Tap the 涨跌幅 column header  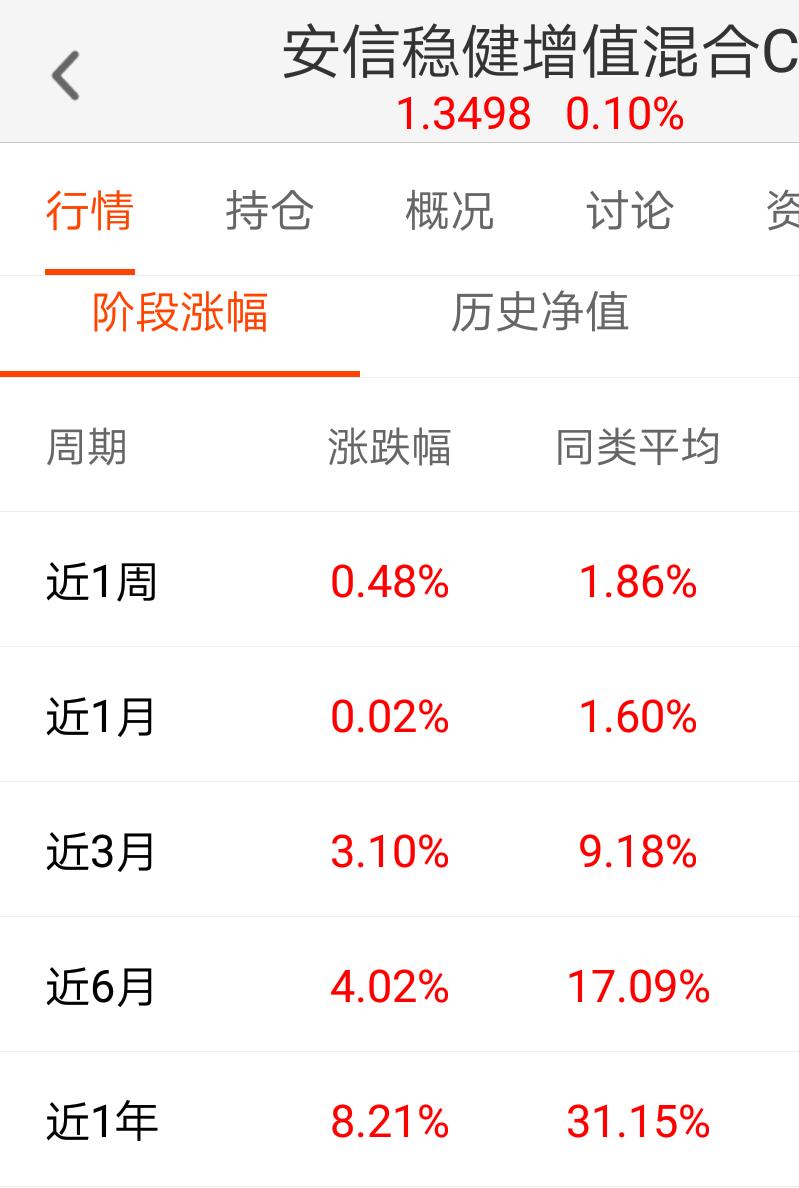click(389, 449)
